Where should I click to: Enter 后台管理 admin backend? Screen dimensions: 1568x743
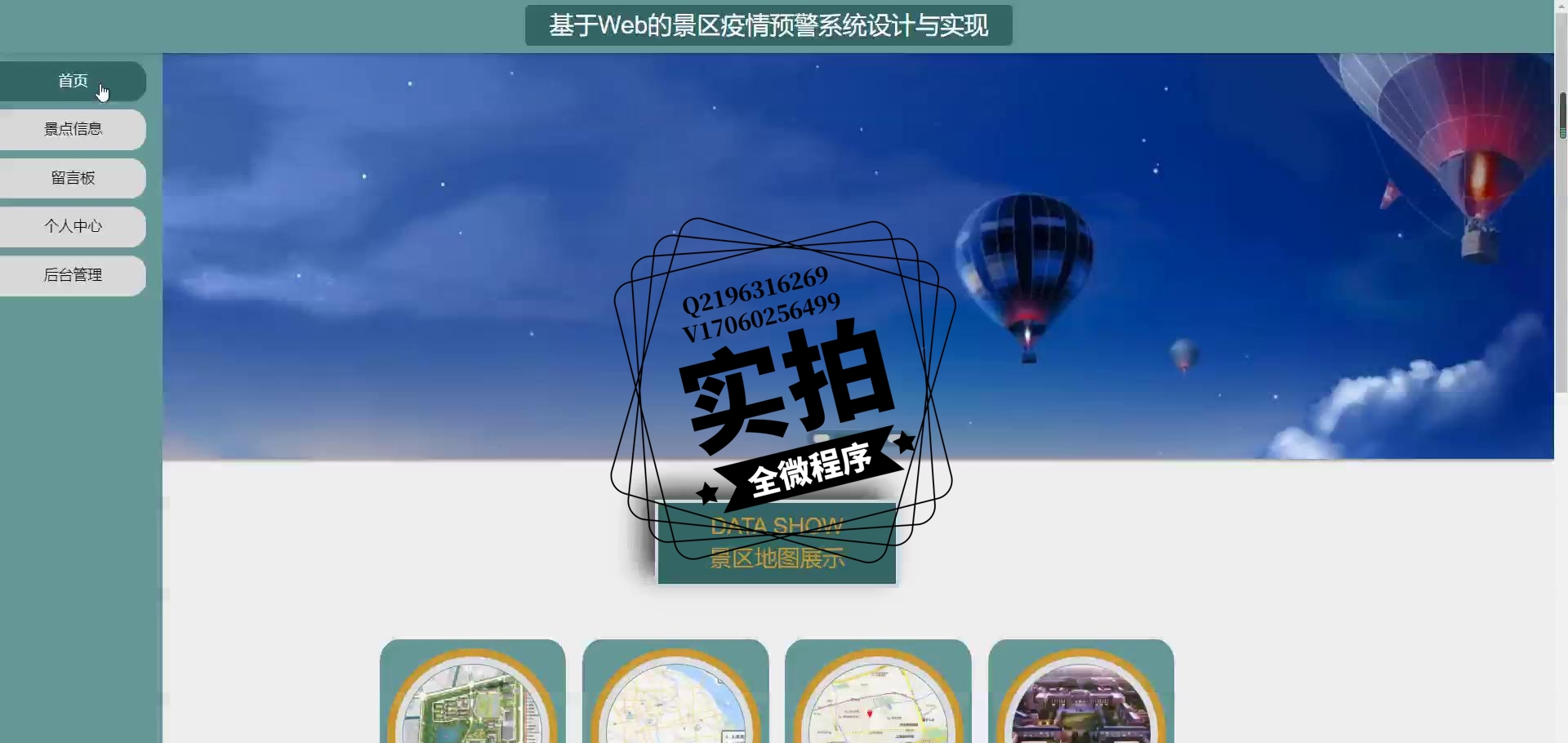click(x=73, y=275)
